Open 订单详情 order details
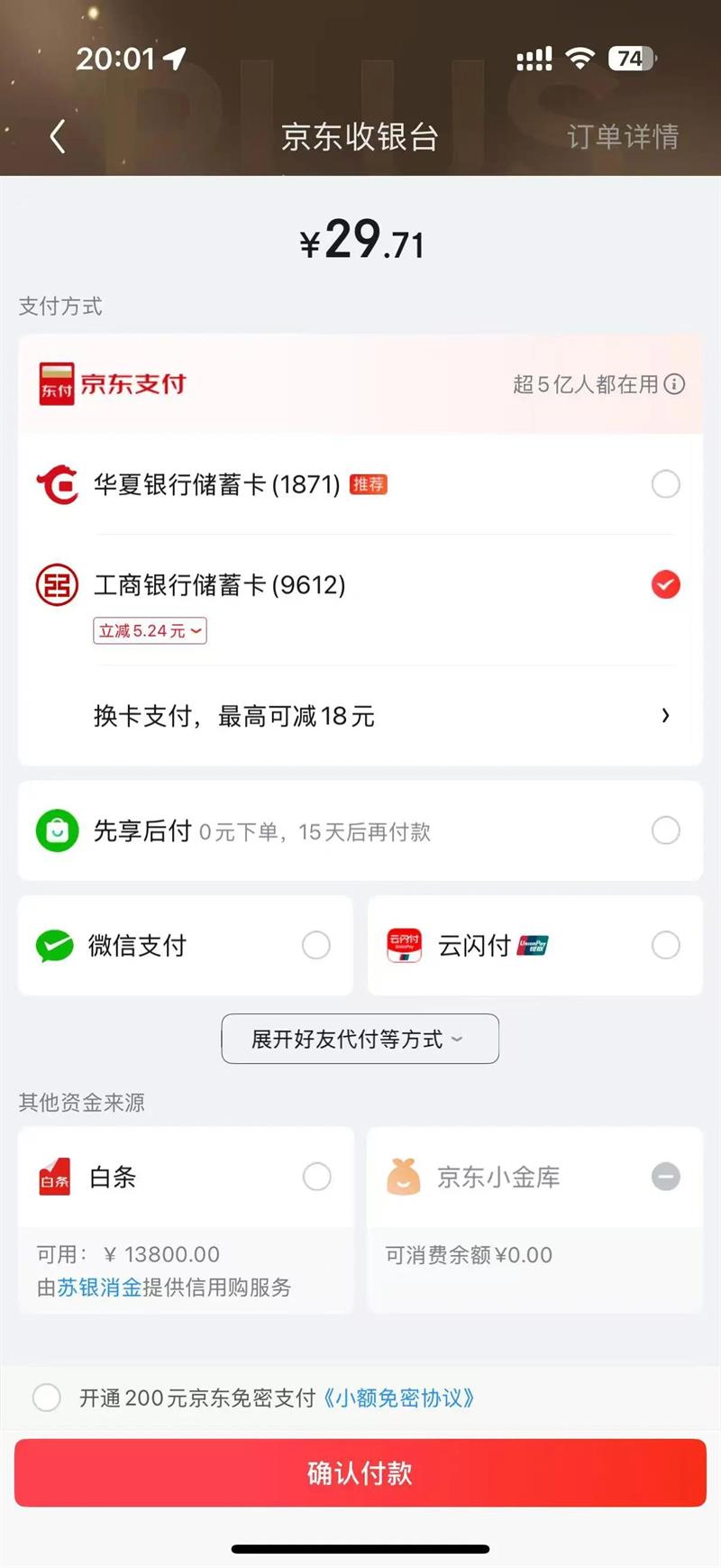Viewport: 721px width, 1568px height. (x=623, y=137)
